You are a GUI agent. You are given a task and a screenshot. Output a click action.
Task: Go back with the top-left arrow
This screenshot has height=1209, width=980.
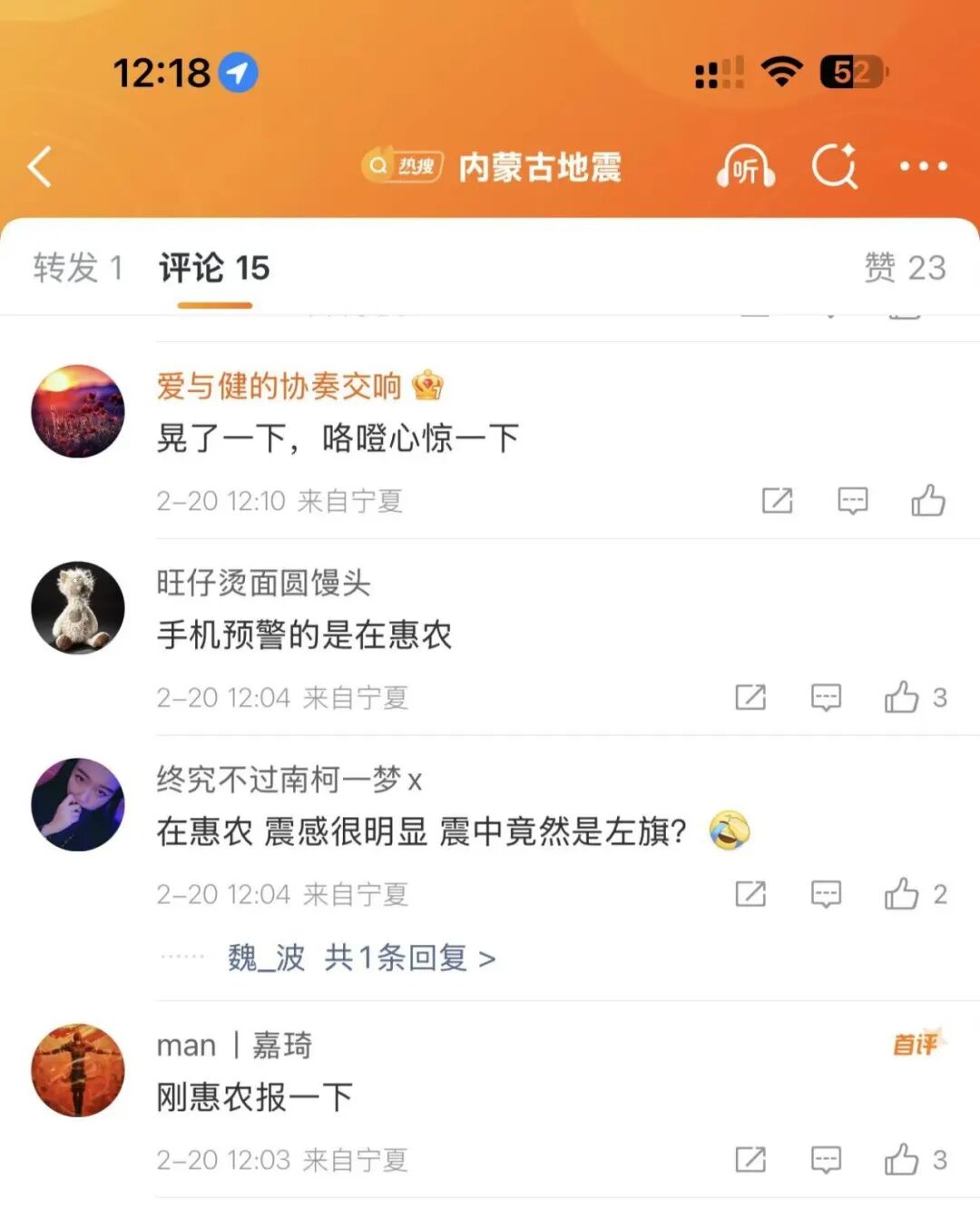point(40,167)
